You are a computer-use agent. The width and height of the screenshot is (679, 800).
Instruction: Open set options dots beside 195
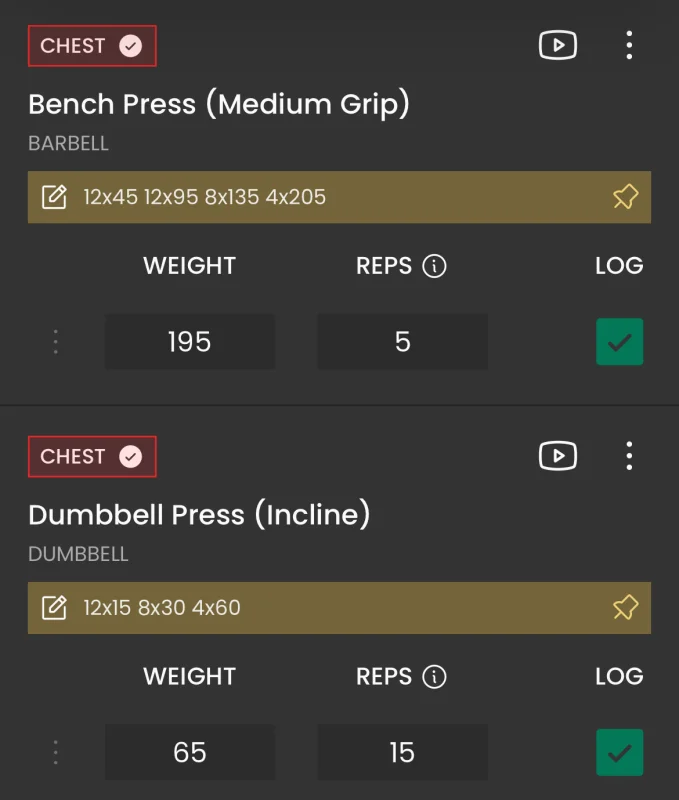(x=56, y=342)
